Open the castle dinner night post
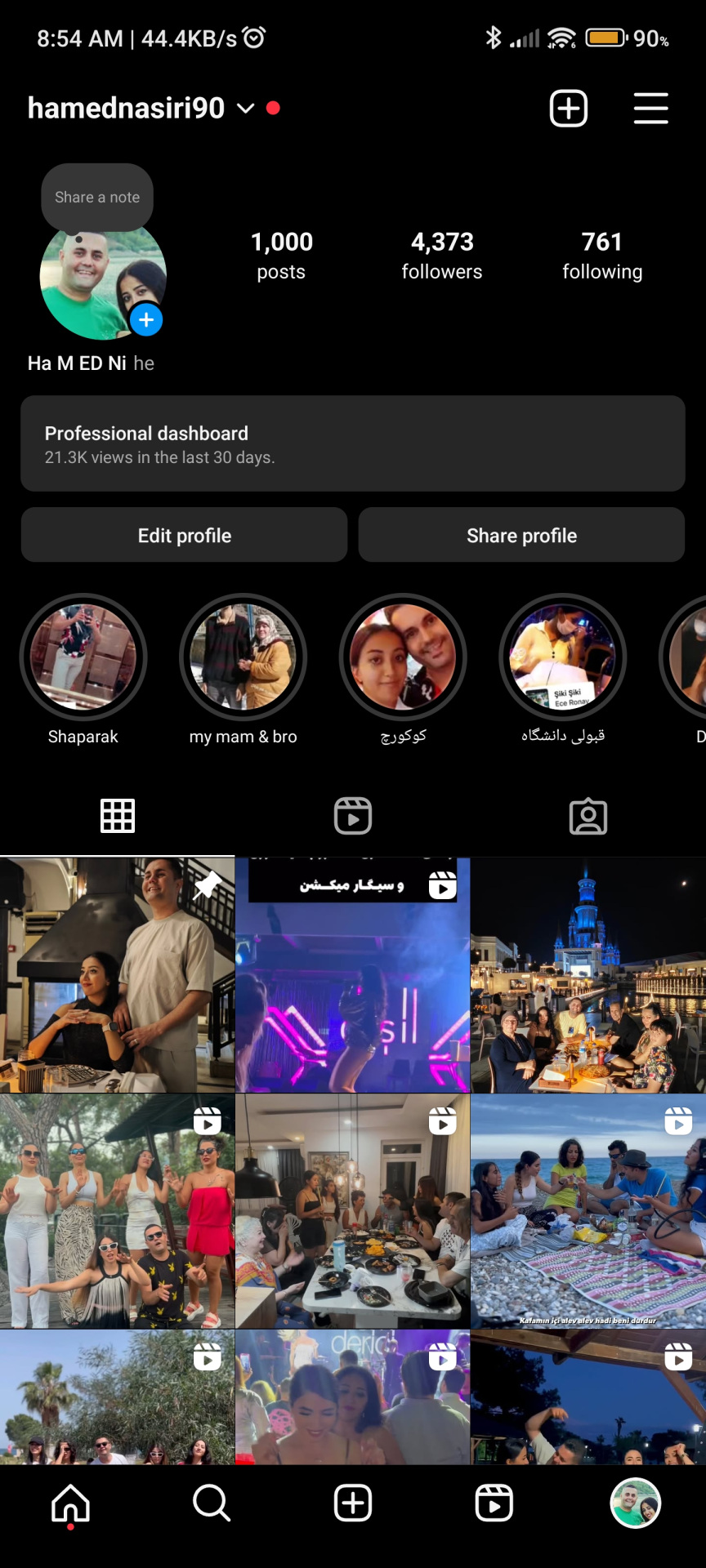 tap(588, 975)
